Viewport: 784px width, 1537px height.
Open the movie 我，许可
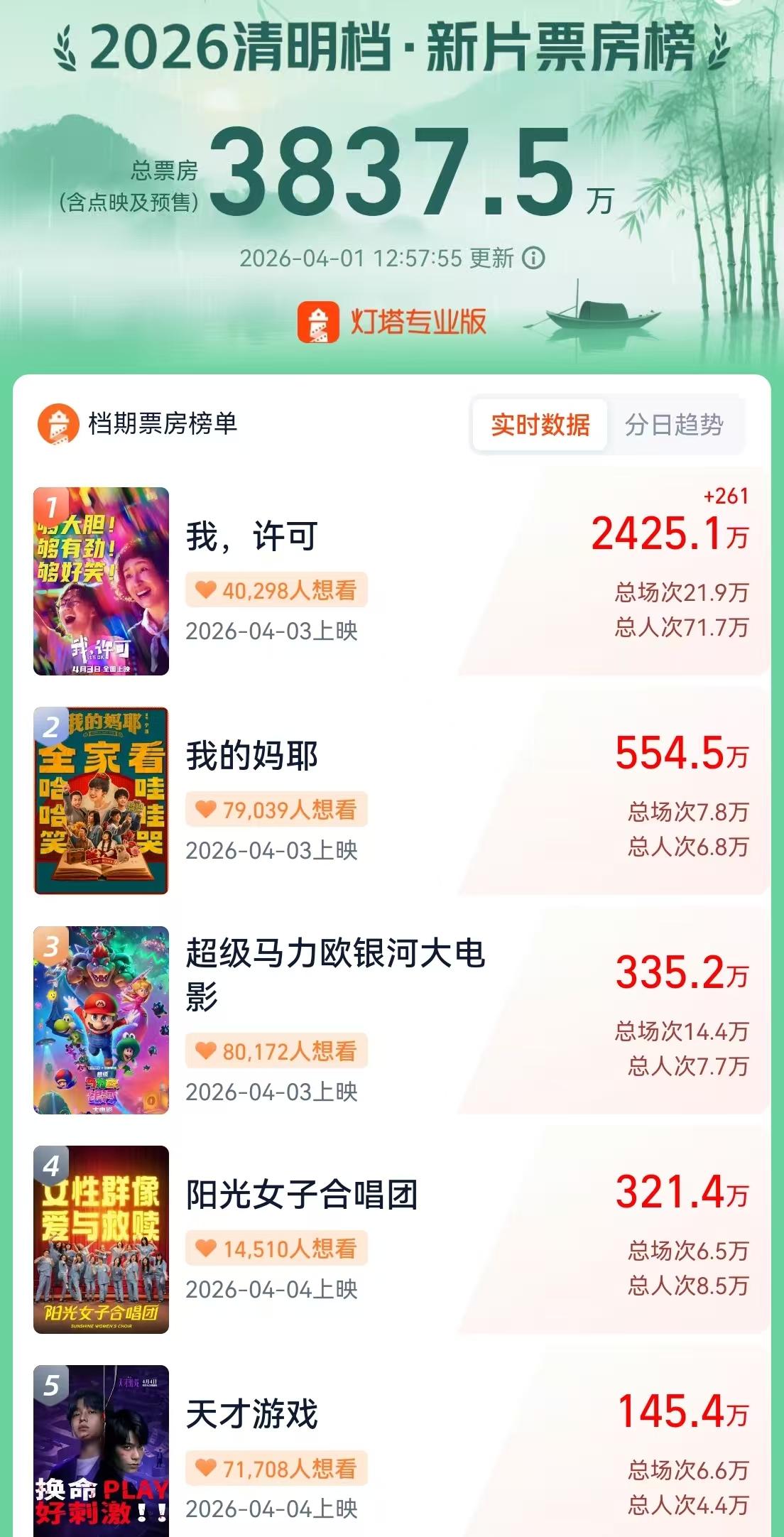tap(252, 537)
